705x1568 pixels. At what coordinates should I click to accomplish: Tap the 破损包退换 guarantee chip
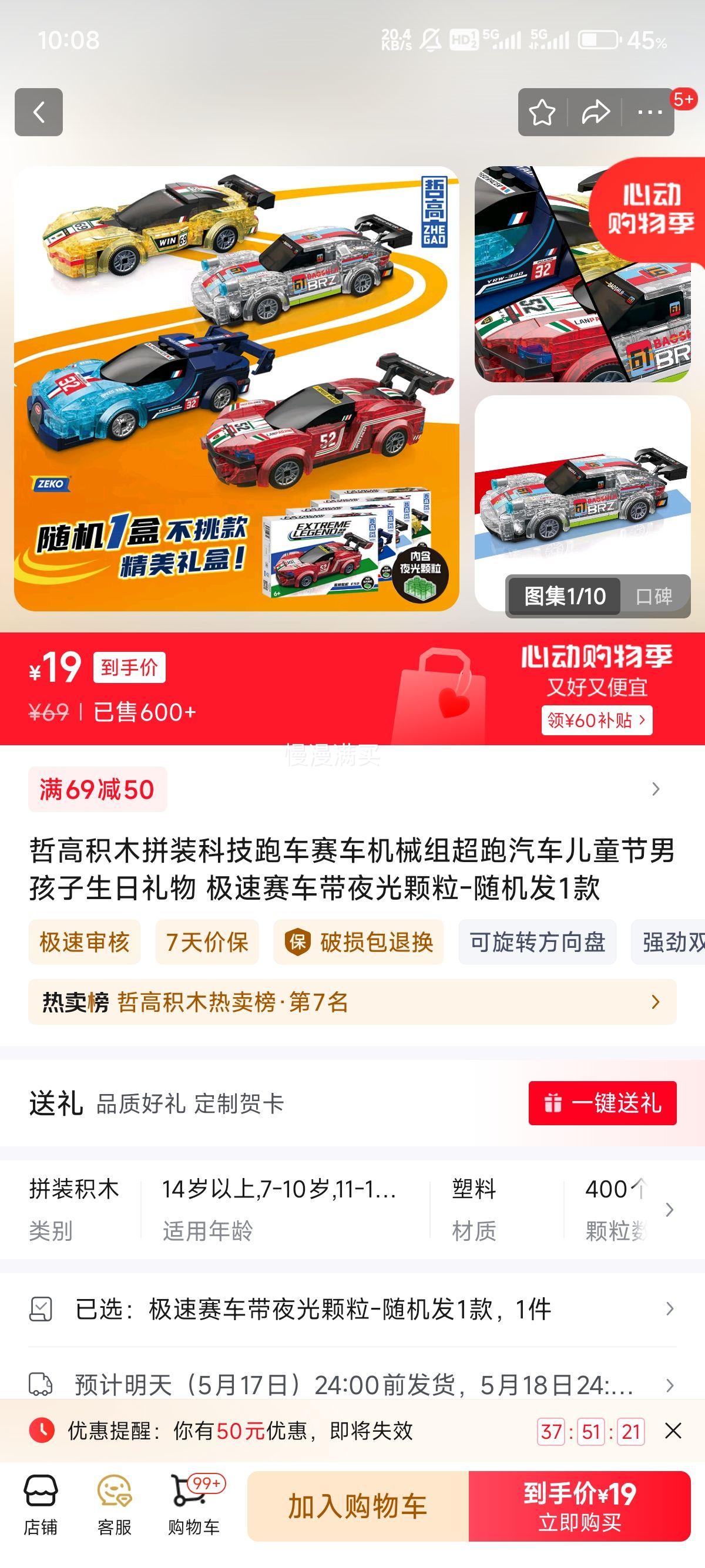pos(358,942)
